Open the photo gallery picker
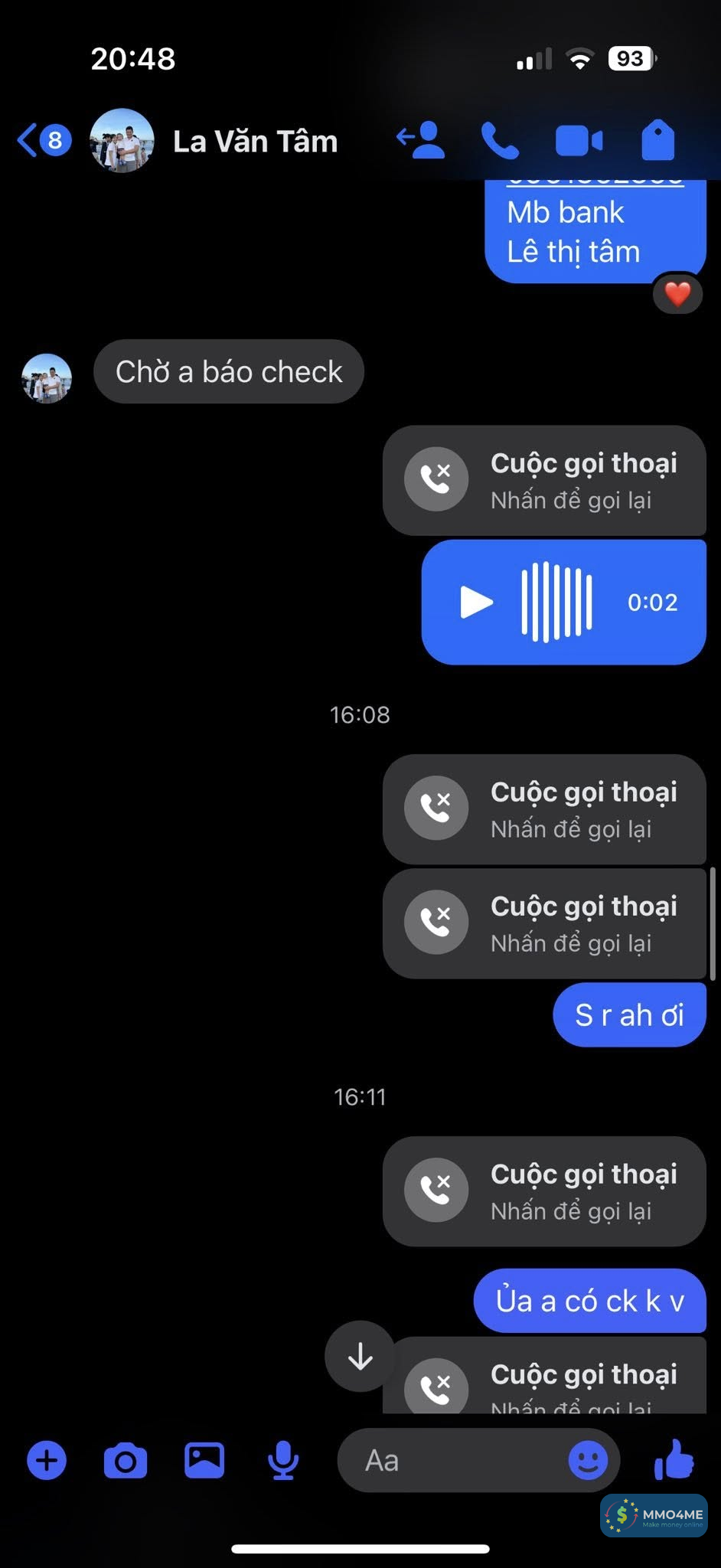The height and width of the screenshot is (1568, 721). [x=204, y=1461]
